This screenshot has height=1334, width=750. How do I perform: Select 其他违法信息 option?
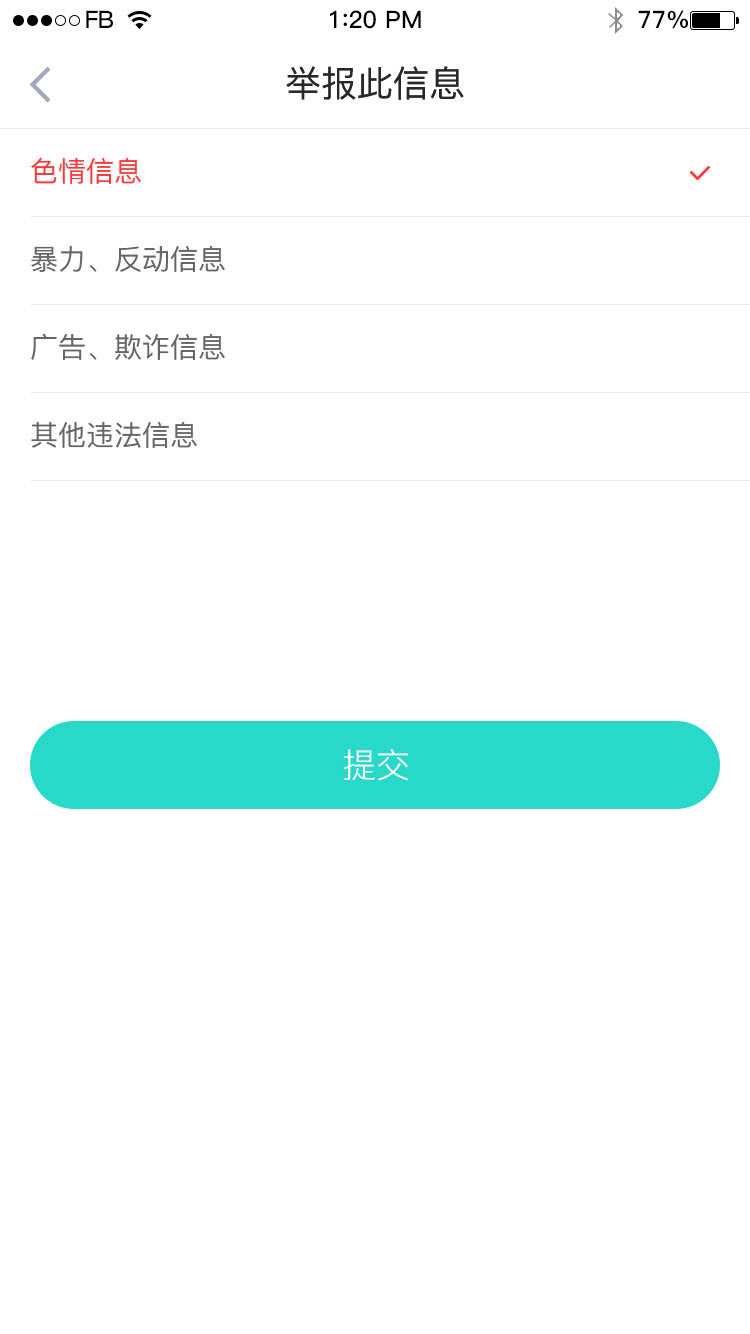click(375, 437)
